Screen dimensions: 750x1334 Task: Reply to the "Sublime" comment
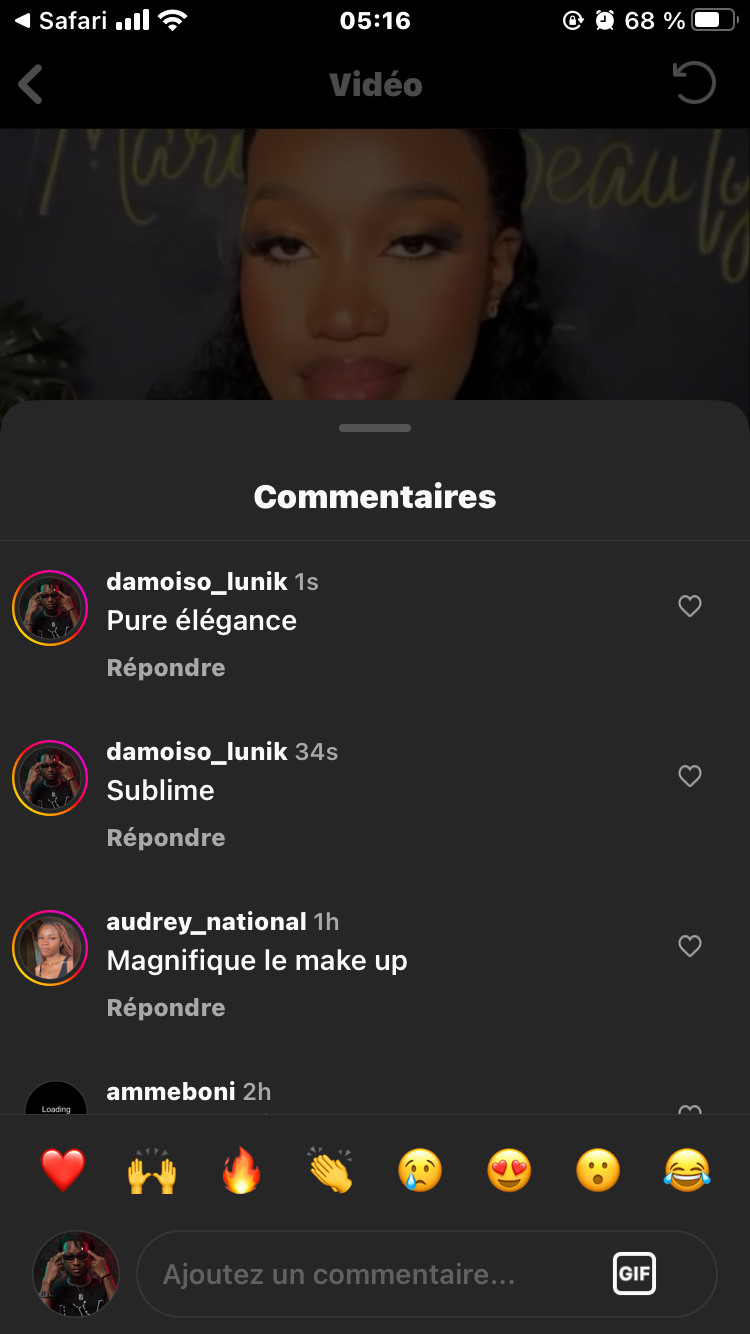166,838
